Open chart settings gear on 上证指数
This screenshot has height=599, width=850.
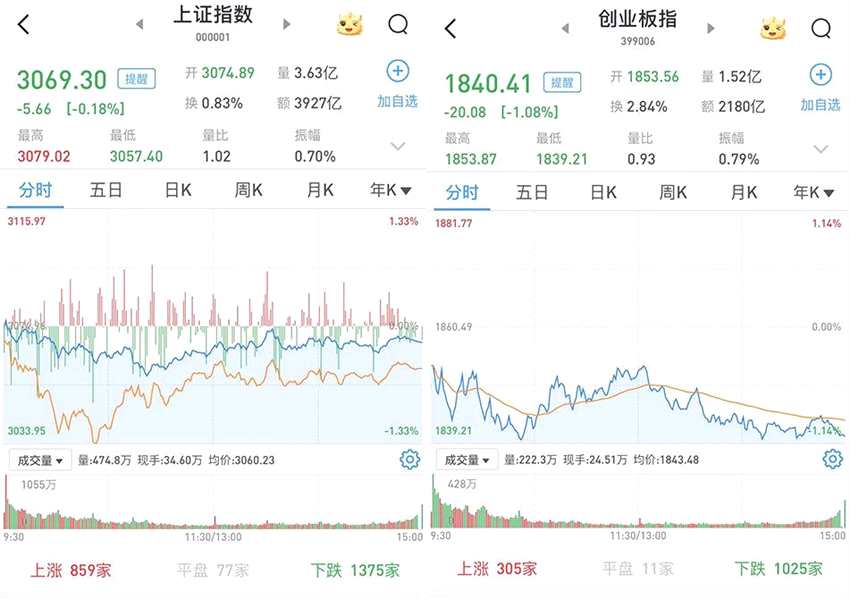(409, 459)
